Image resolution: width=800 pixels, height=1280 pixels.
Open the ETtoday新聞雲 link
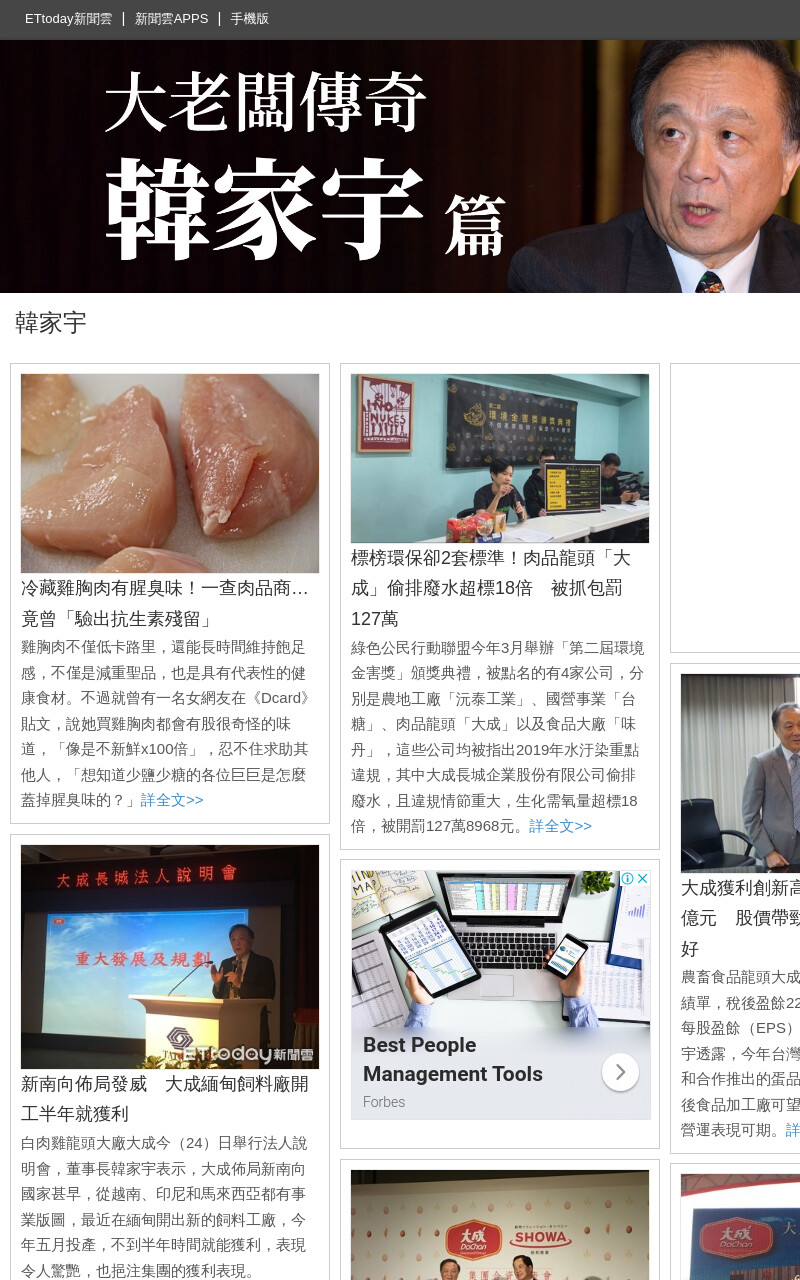68,19
